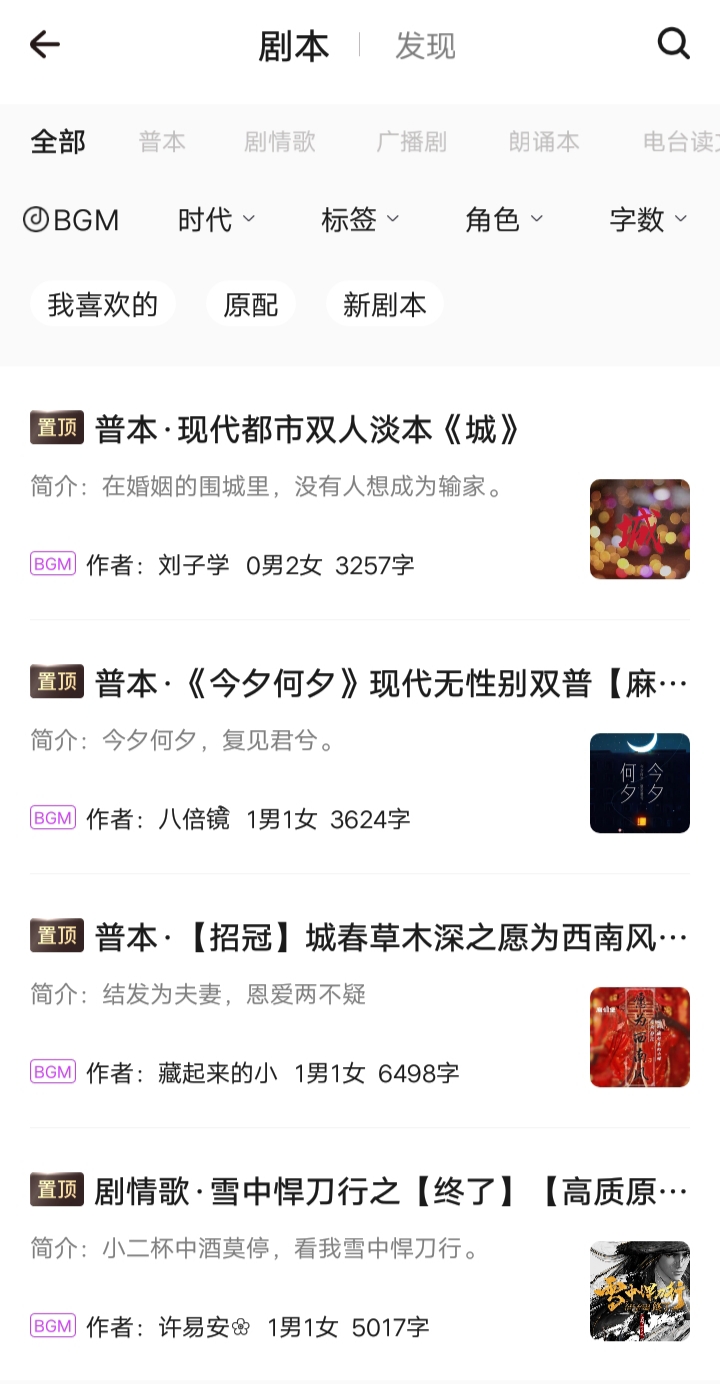720x1384 pixels.
Task: Open the search magnifier icon
Action: 673,44
